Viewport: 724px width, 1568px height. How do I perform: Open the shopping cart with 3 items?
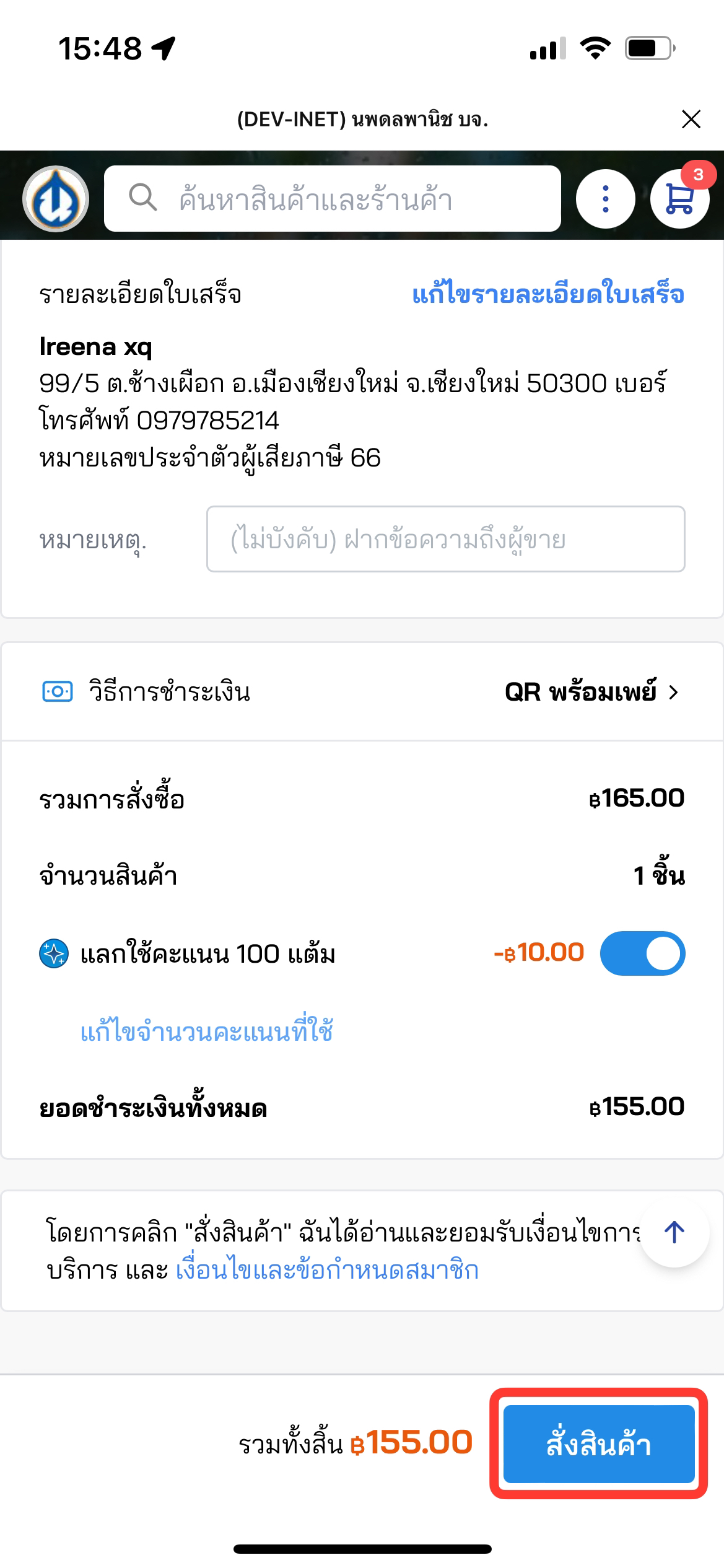click(679, 199)
